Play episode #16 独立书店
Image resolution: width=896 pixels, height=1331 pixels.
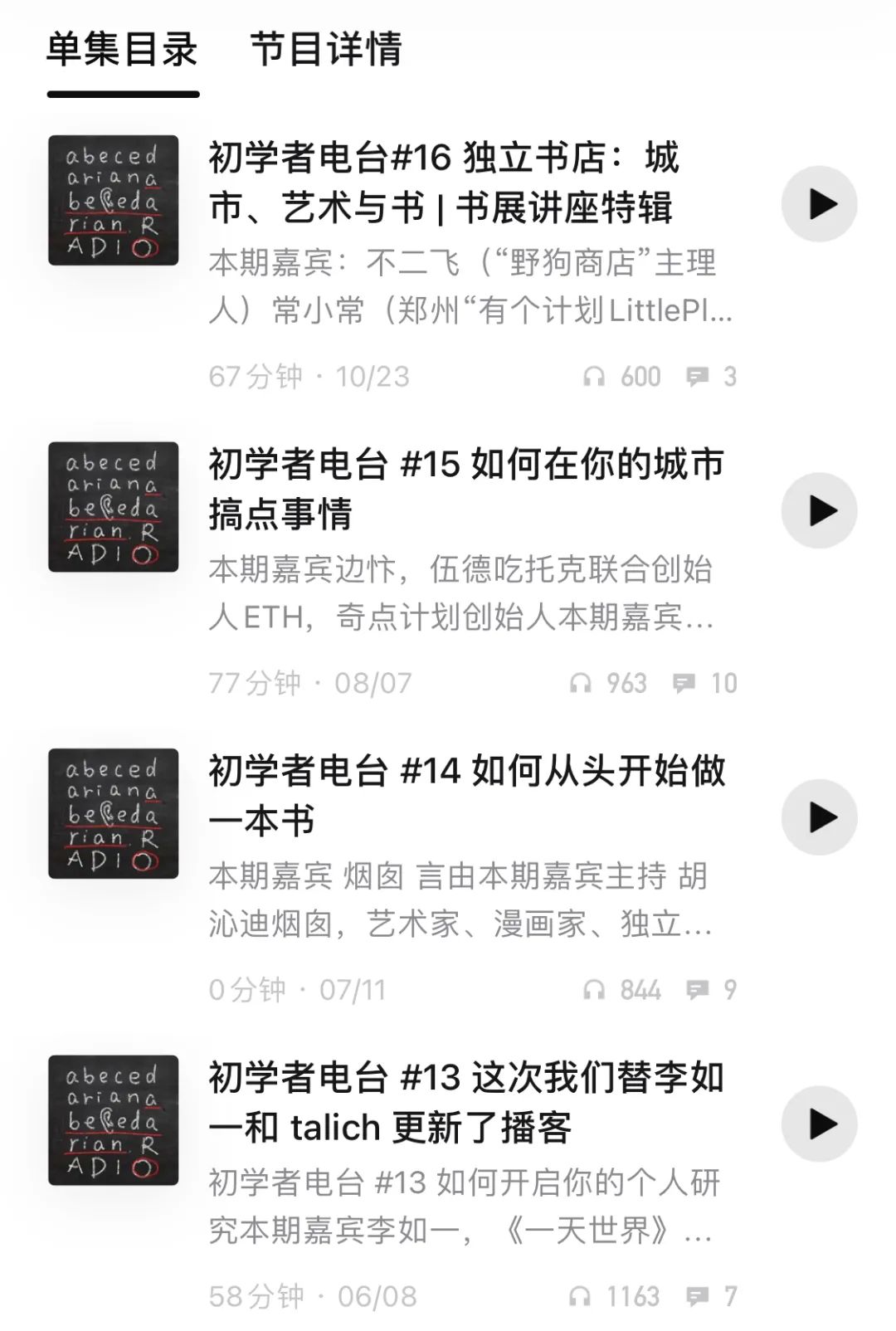point(819,204)
